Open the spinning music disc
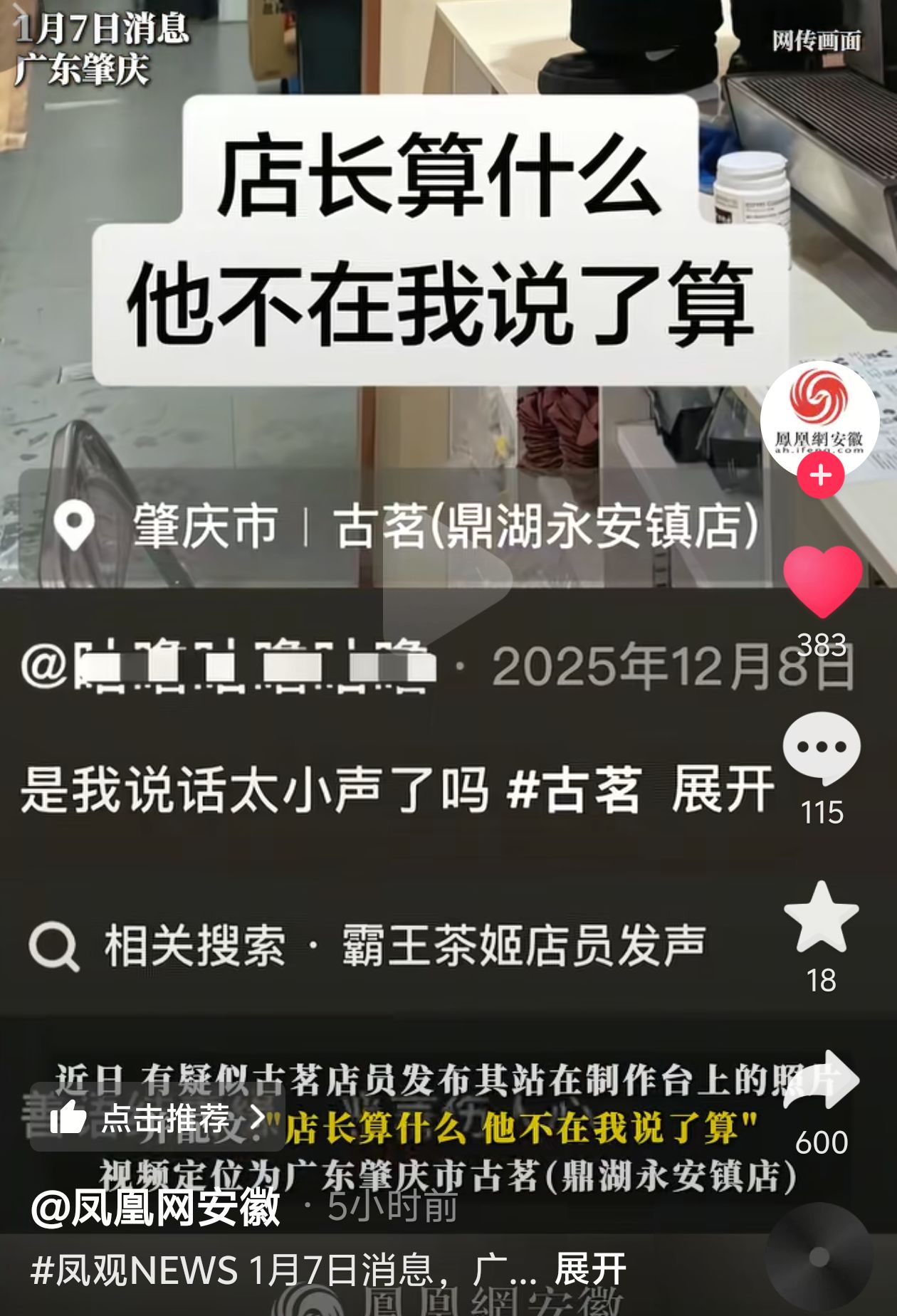897x1316 pixels. click(x=819, y=1257)
